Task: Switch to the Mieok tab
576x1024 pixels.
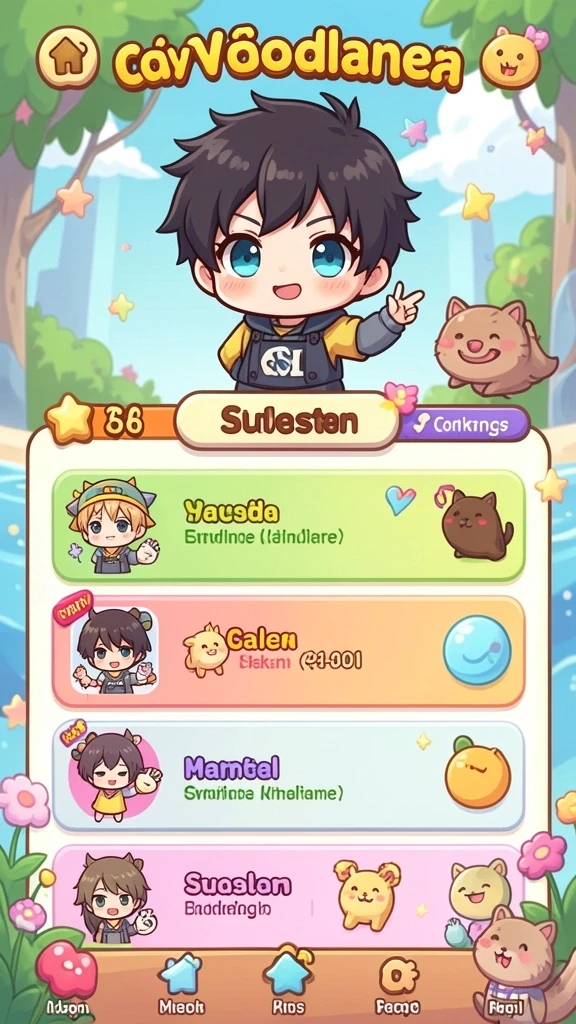Action: [x=182, y=984]
